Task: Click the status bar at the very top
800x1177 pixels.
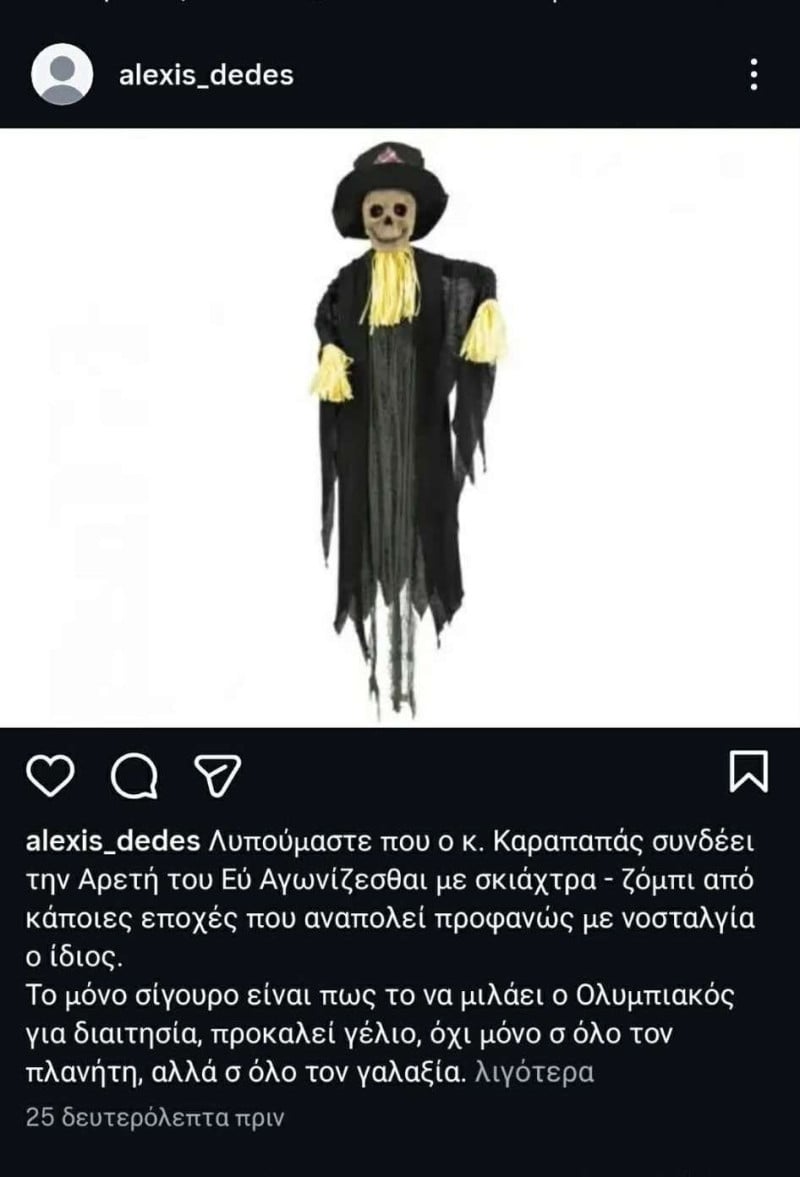Action: 400,8
